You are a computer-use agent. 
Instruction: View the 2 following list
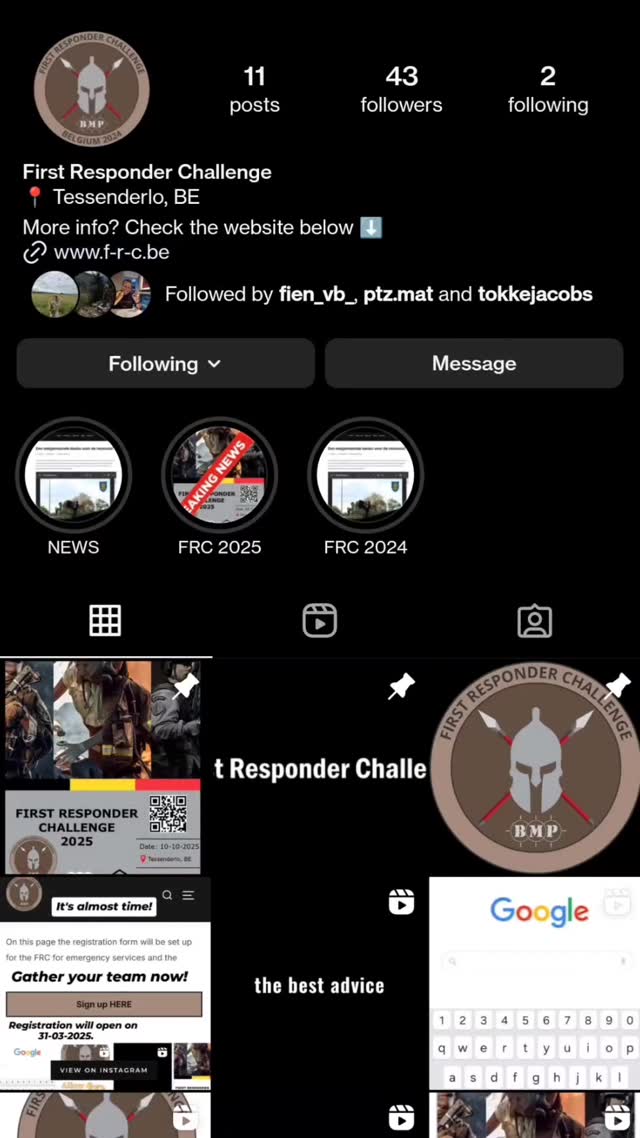click(547, 90)
